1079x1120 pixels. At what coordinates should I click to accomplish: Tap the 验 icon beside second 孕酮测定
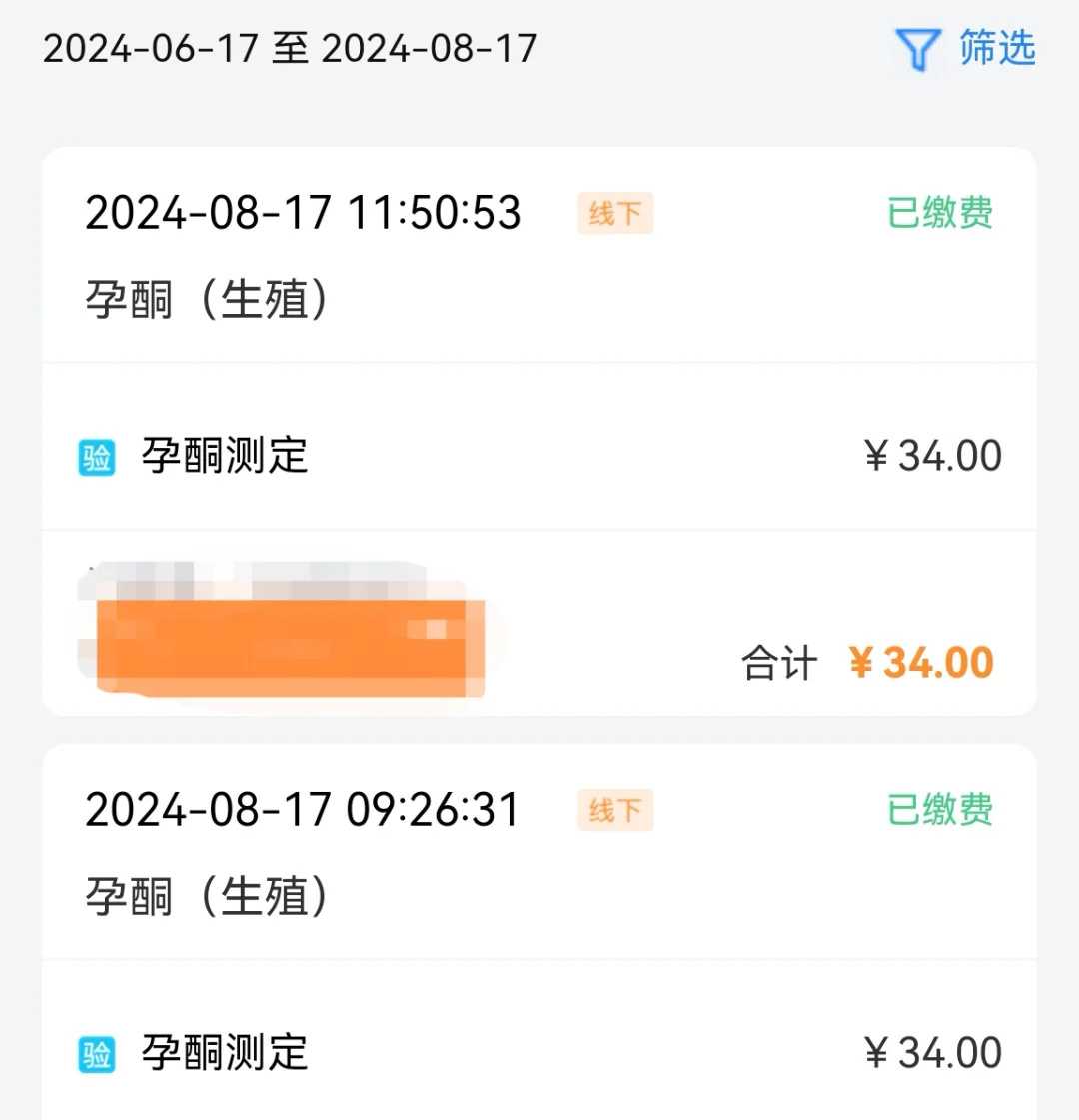click(95, 1052)
